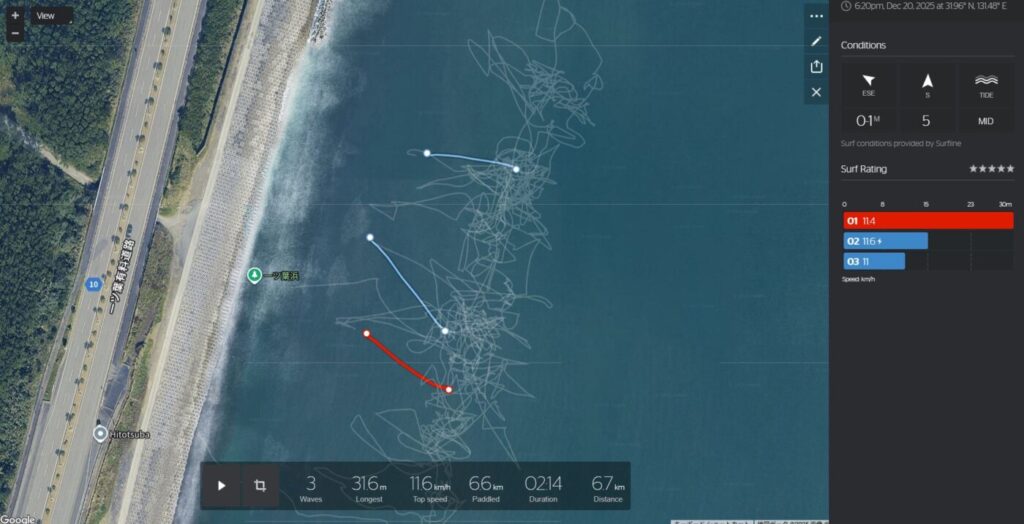Zoom out on the map

[15, 33]
